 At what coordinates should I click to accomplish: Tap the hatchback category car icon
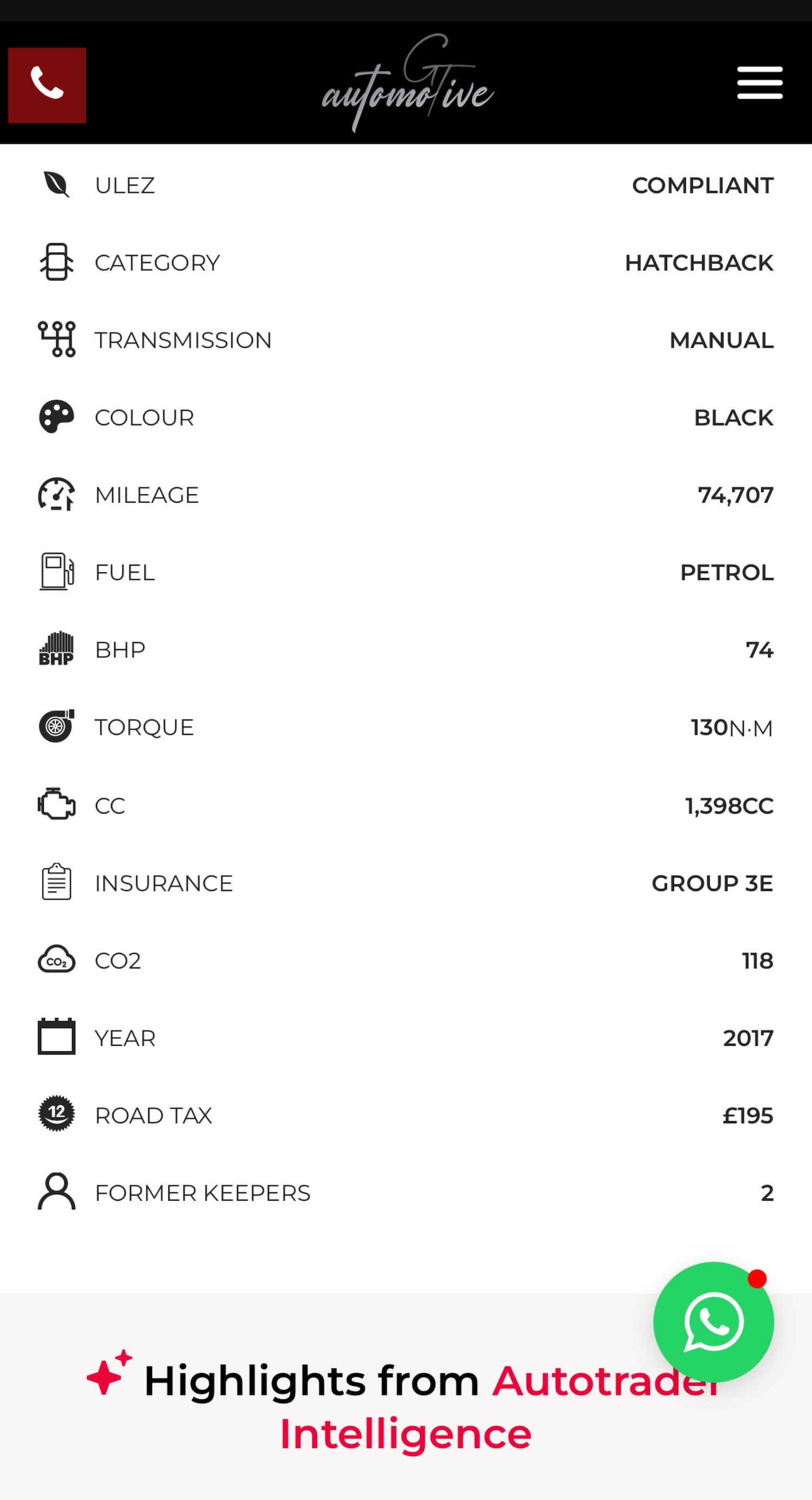click(56, 262)
